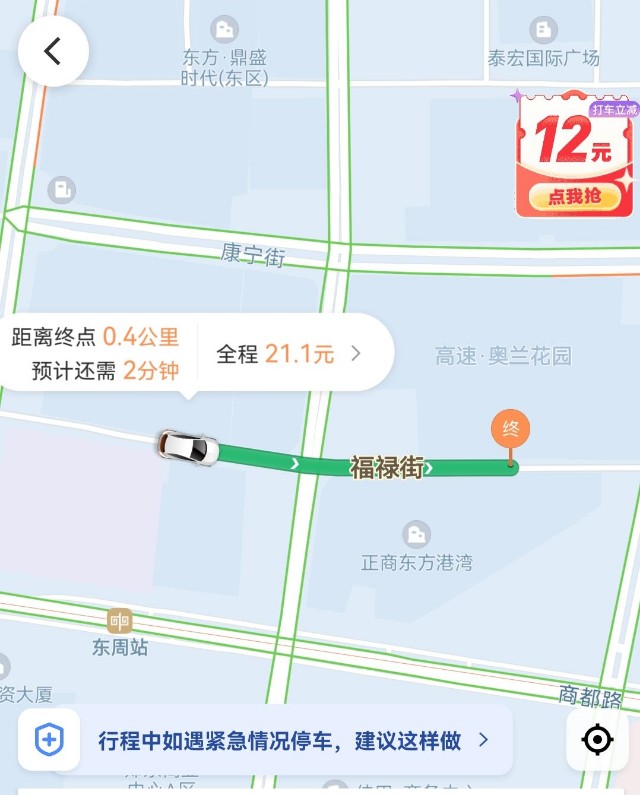Recenter the map on current location
640x795 pixels.
coord(597,740)
